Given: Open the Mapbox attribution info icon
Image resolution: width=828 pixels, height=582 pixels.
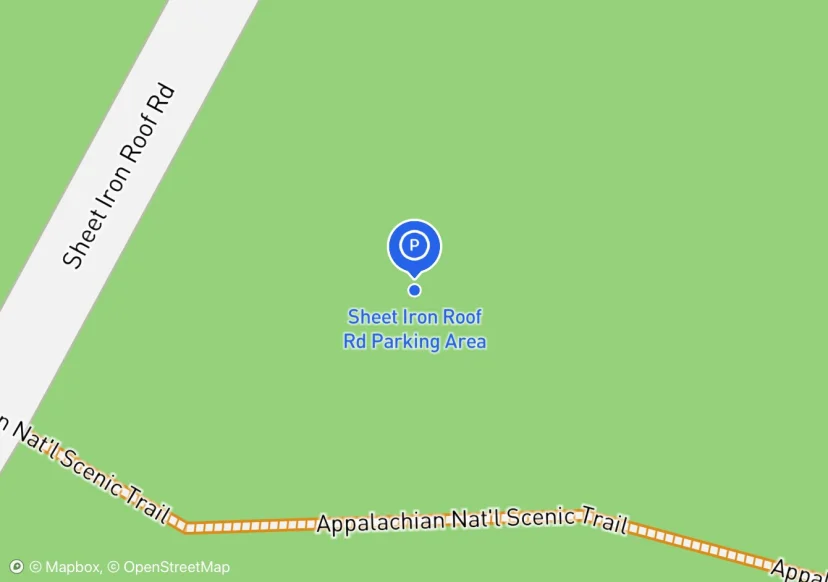Looking at the screenshot, I should (16, 567).
